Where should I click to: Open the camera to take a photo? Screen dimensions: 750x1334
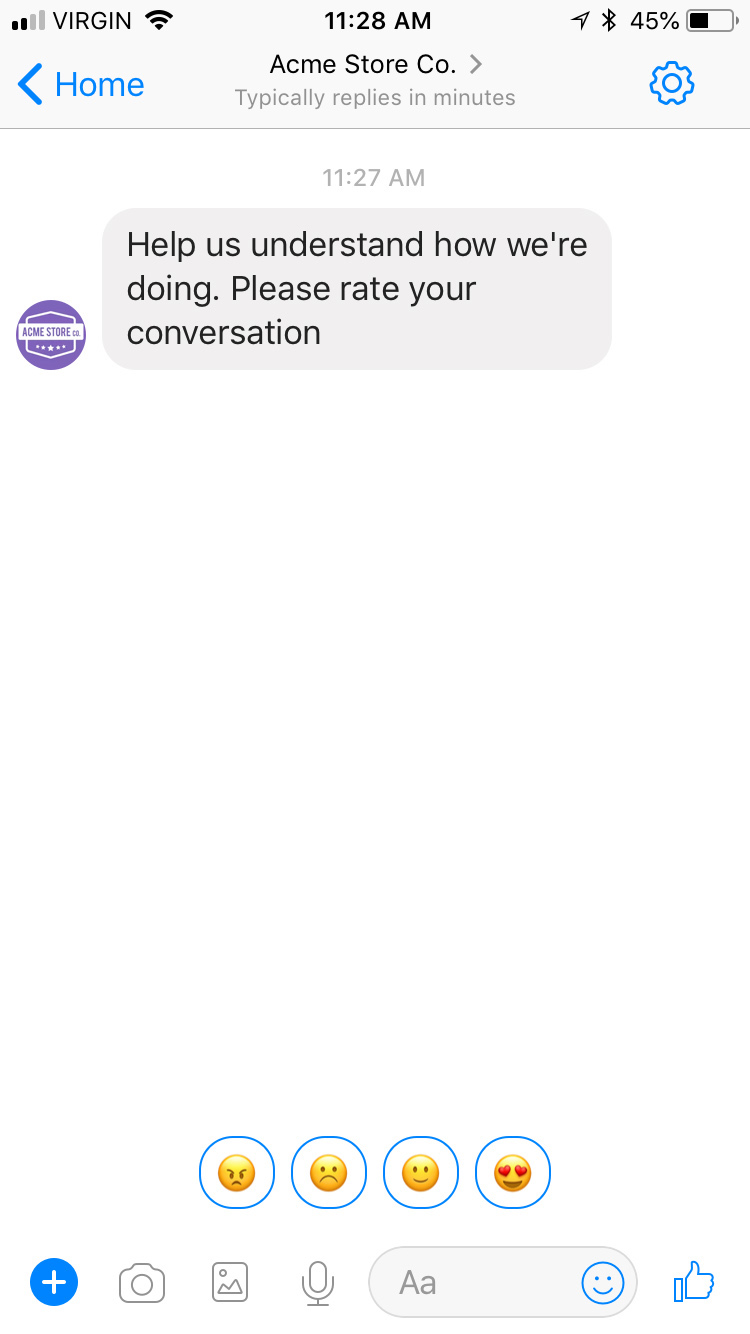point(141,1283)
